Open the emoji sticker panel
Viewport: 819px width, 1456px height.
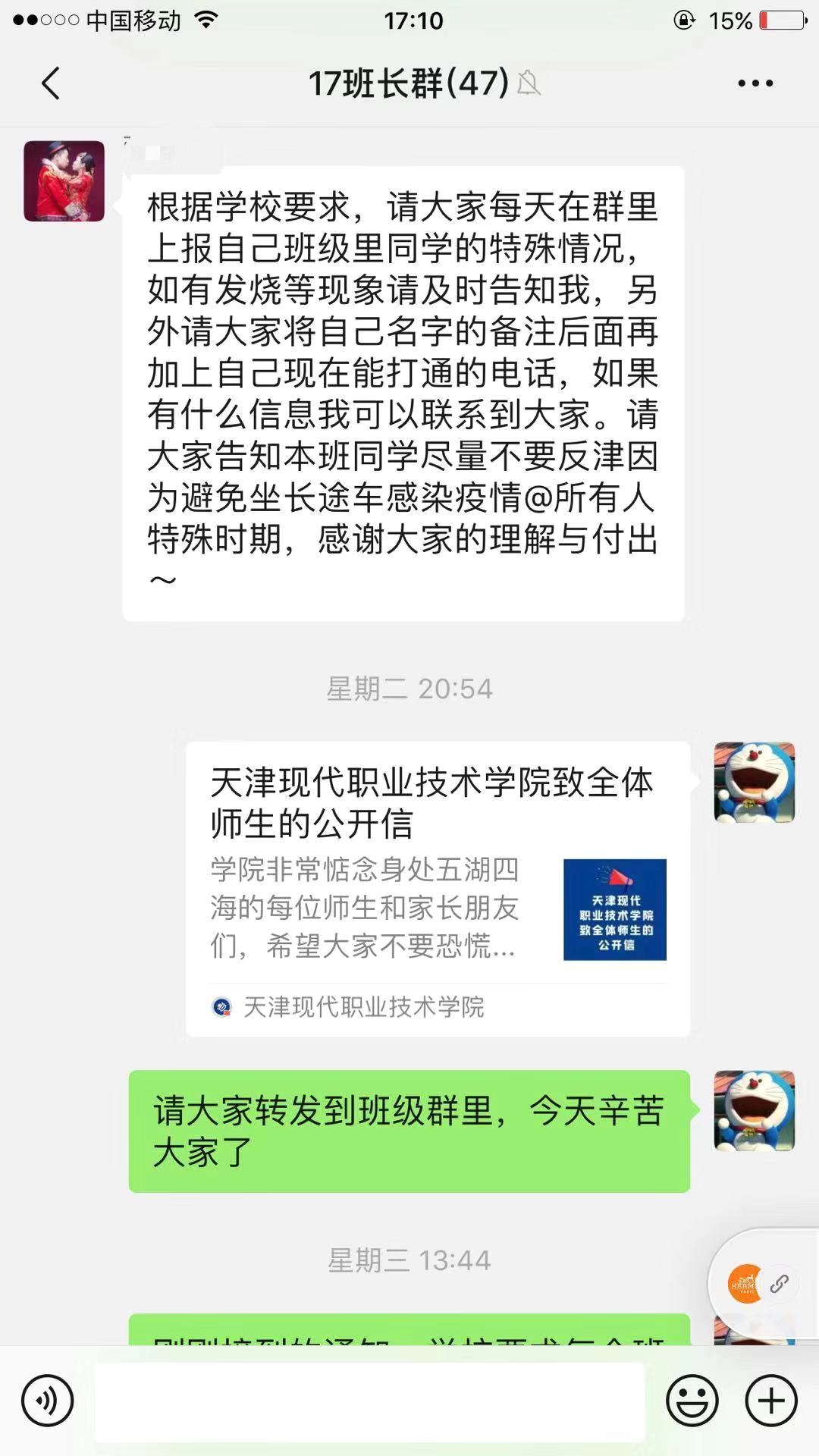pyautogui.click(x=692, y=1400)
